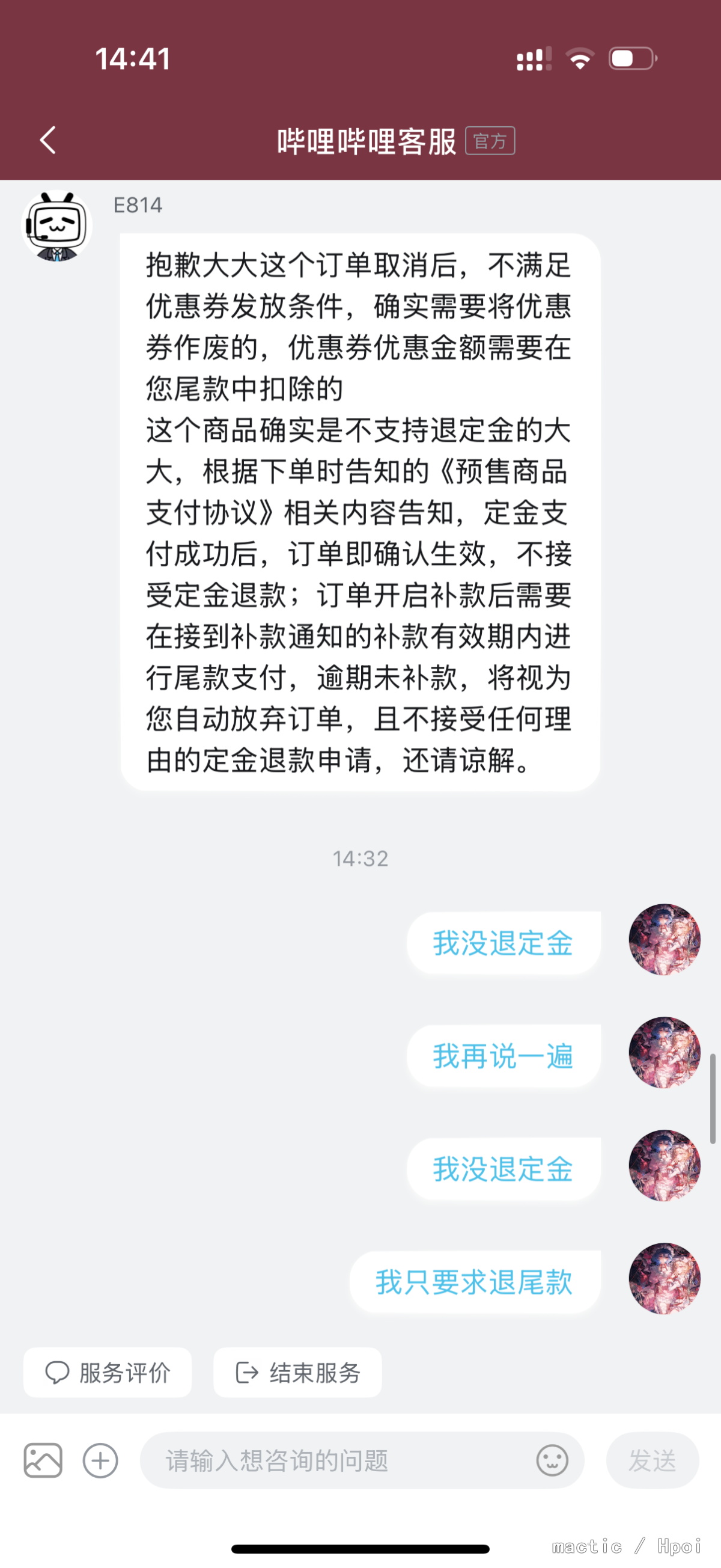End the session with 结束服务

(297, 1373)
